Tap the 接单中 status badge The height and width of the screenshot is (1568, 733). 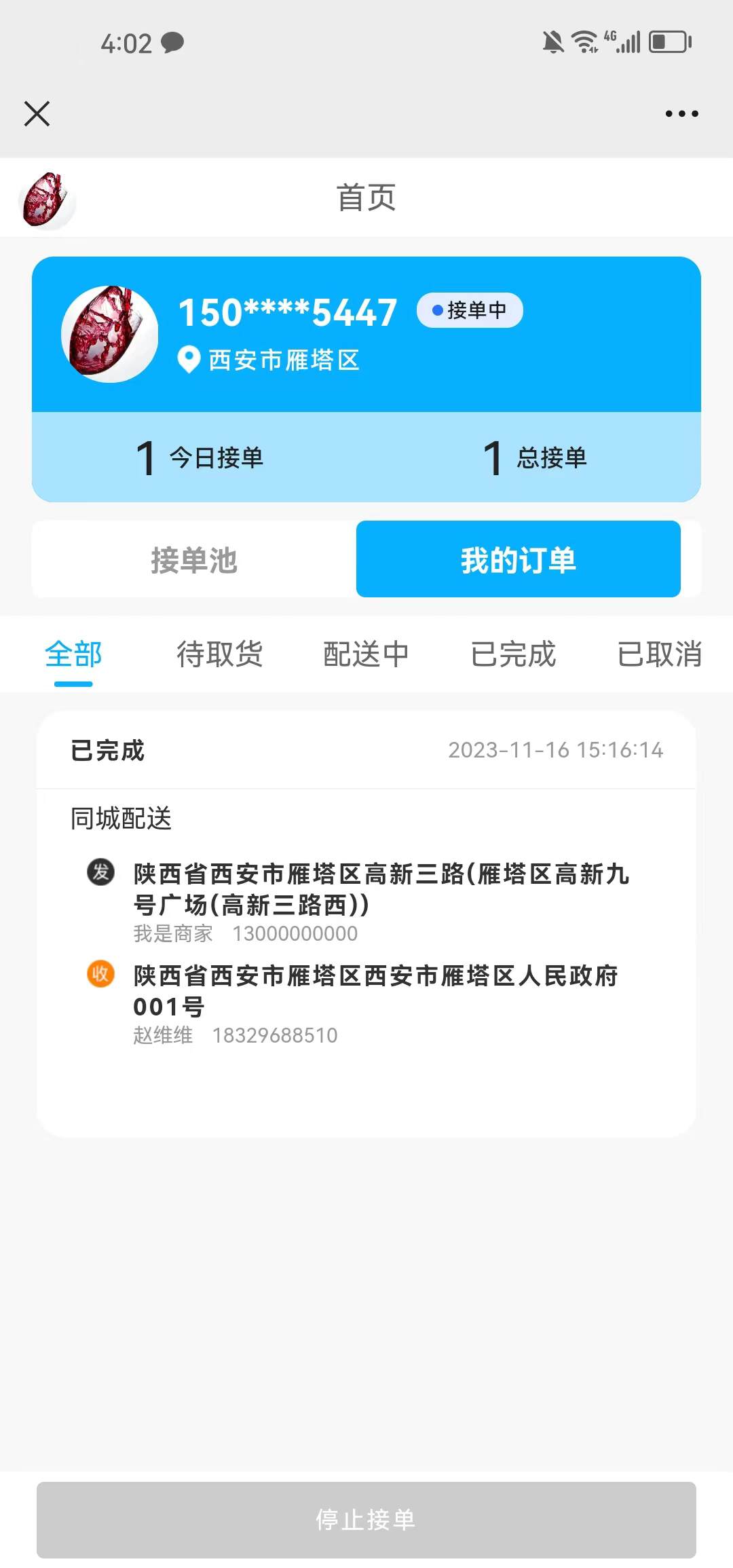tap(470, 310)
